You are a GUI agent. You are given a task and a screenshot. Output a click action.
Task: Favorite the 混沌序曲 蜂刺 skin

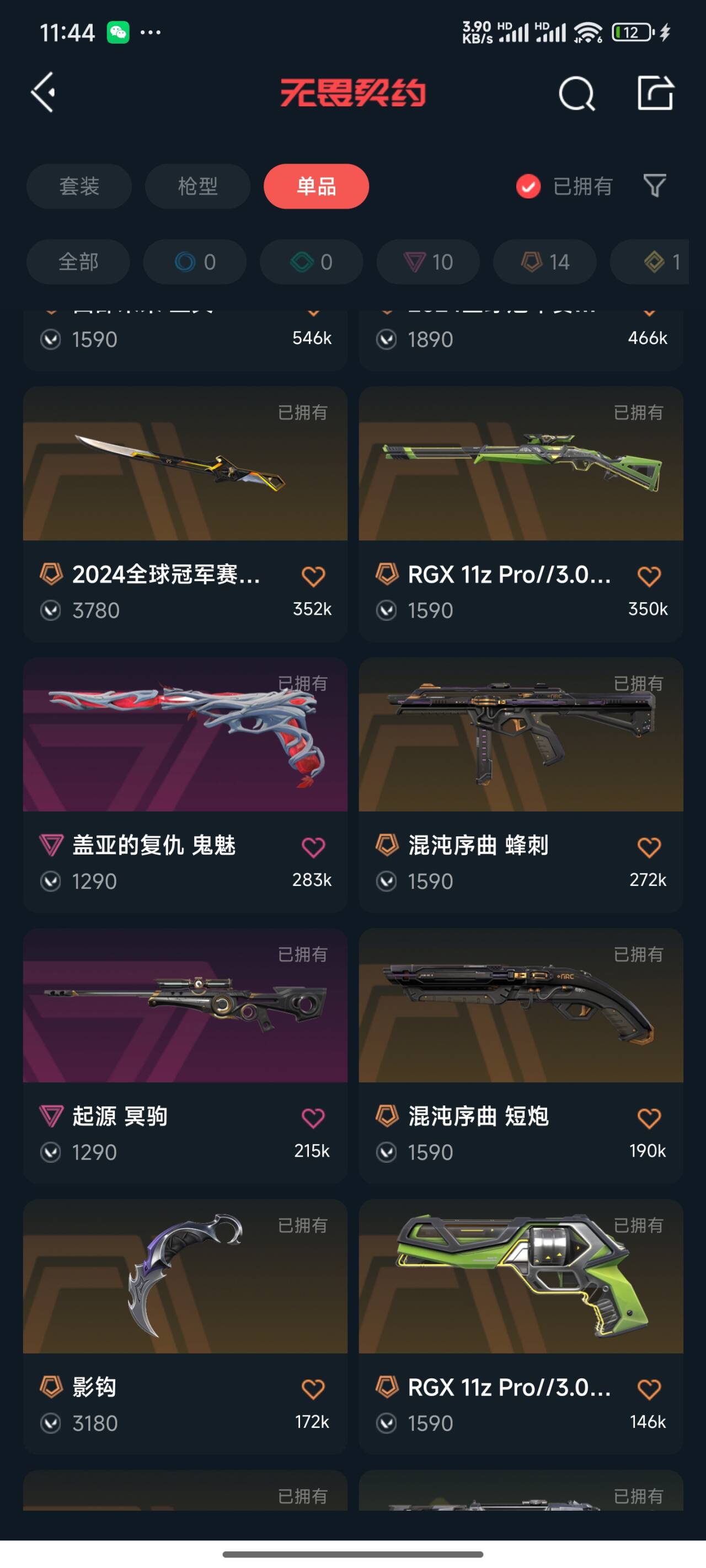coord(649,847)
